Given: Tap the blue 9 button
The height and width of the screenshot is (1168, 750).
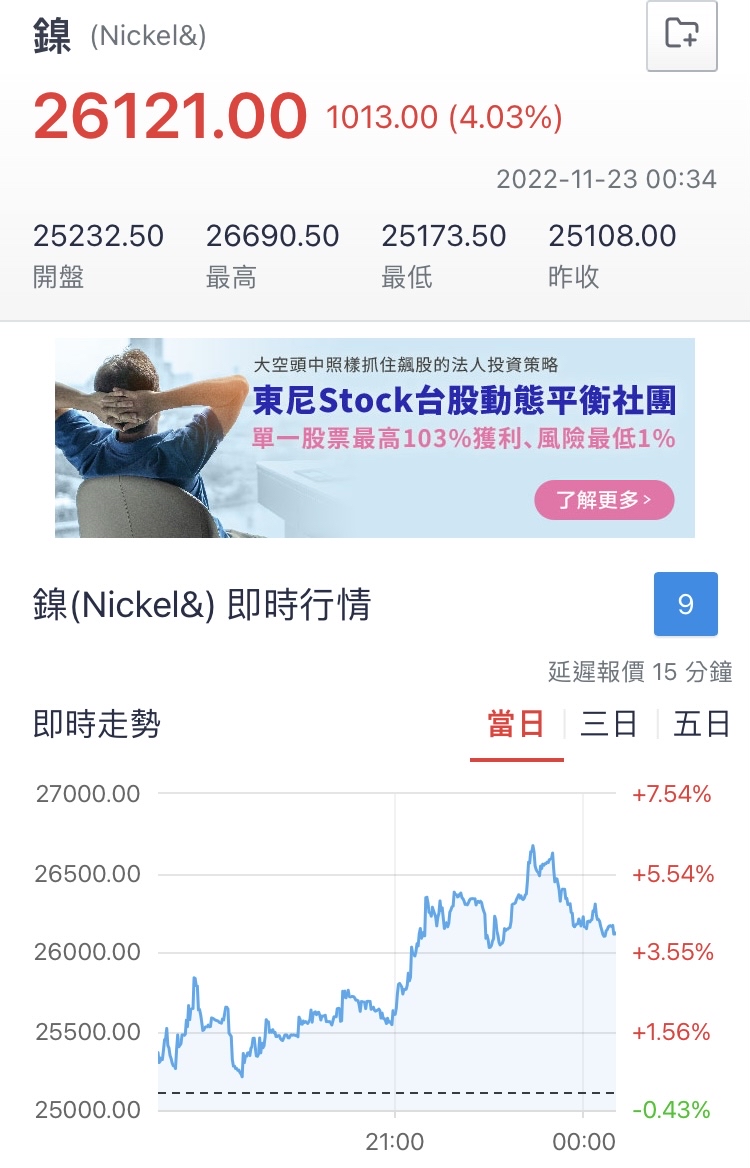Looking at the screenshot, I should click(x=685, y=604).
